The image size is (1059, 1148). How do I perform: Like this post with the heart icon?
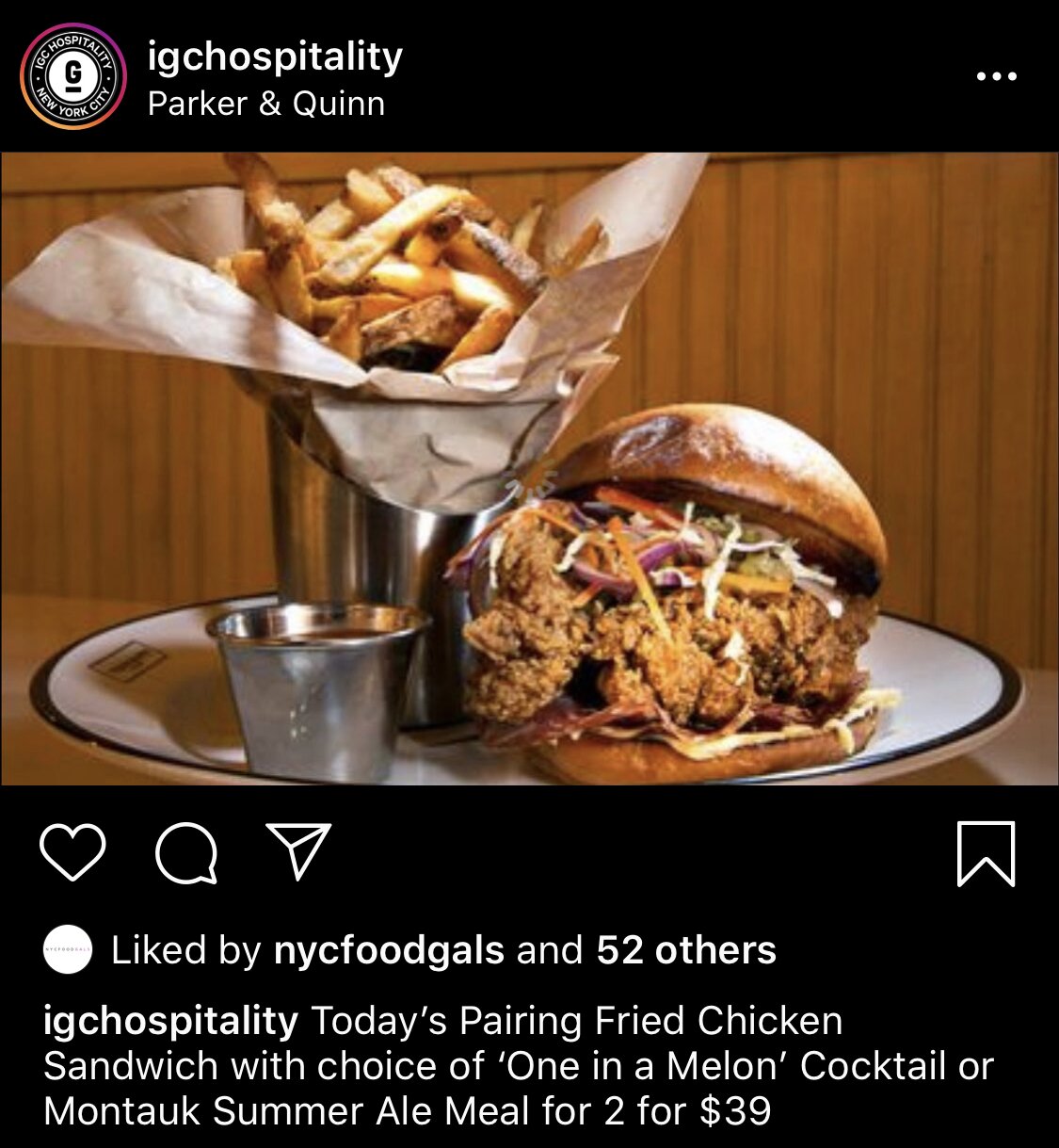[x=72, y=852]
